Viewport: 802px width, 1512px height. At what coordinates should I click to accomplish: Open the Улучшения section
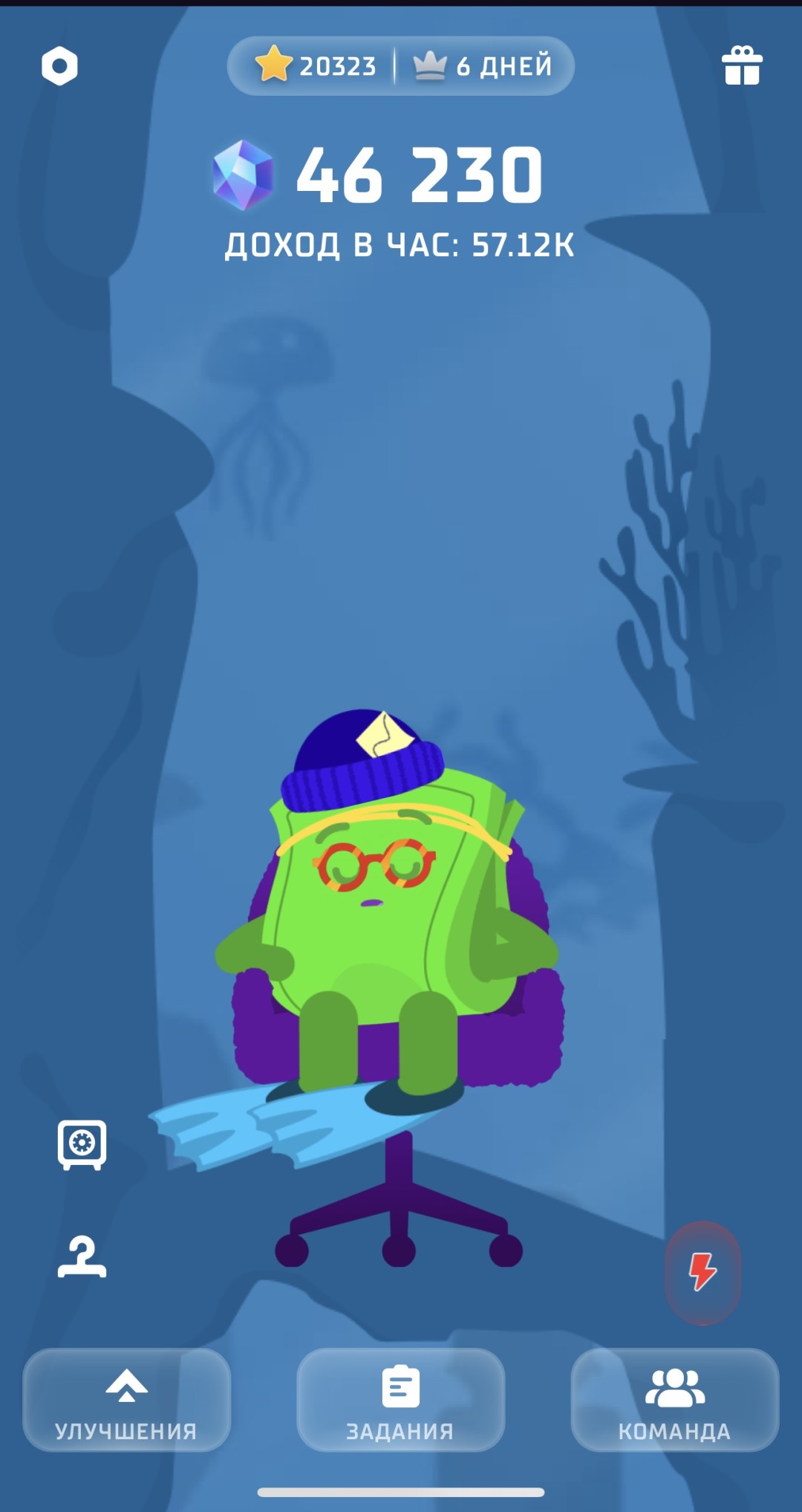(126, 1400)
